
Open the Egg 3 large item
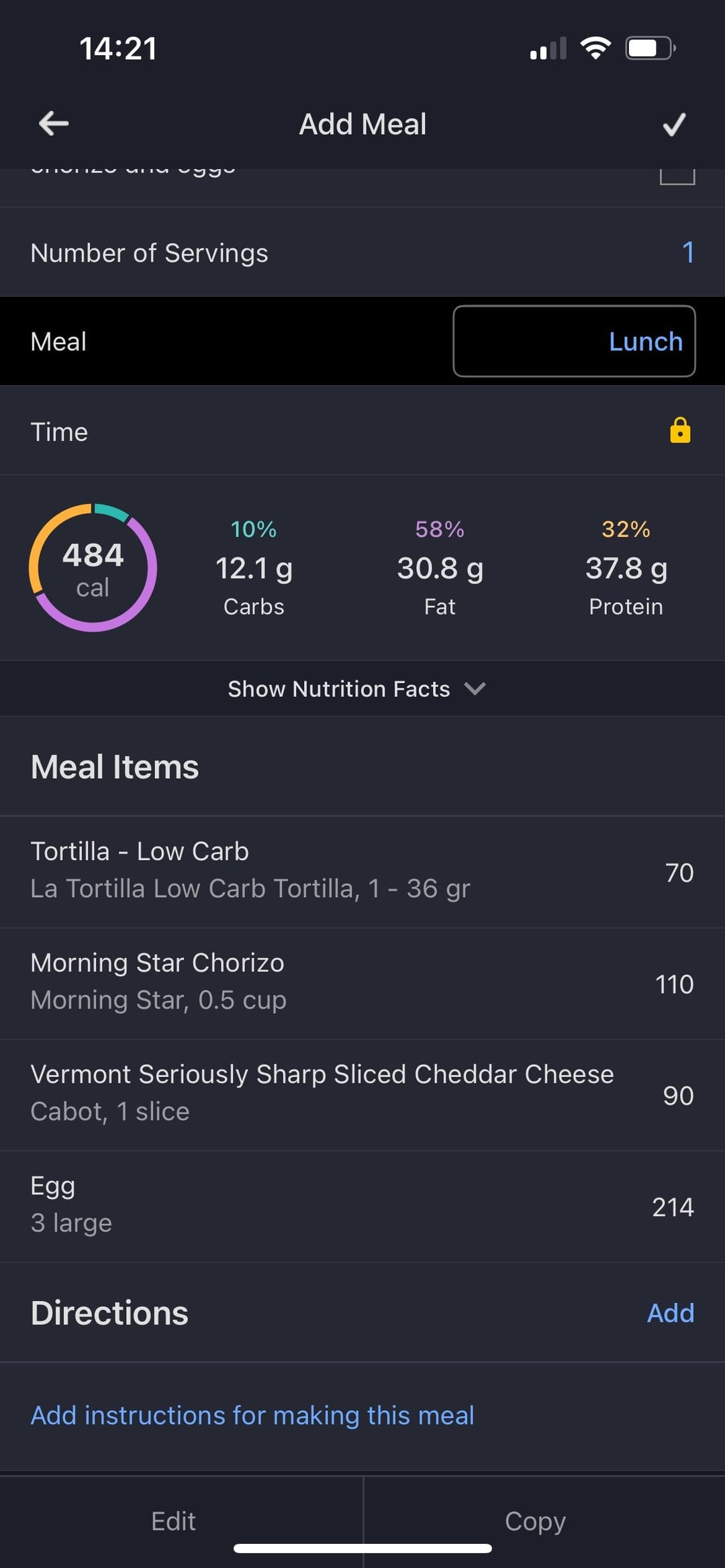coord(362,1206)
